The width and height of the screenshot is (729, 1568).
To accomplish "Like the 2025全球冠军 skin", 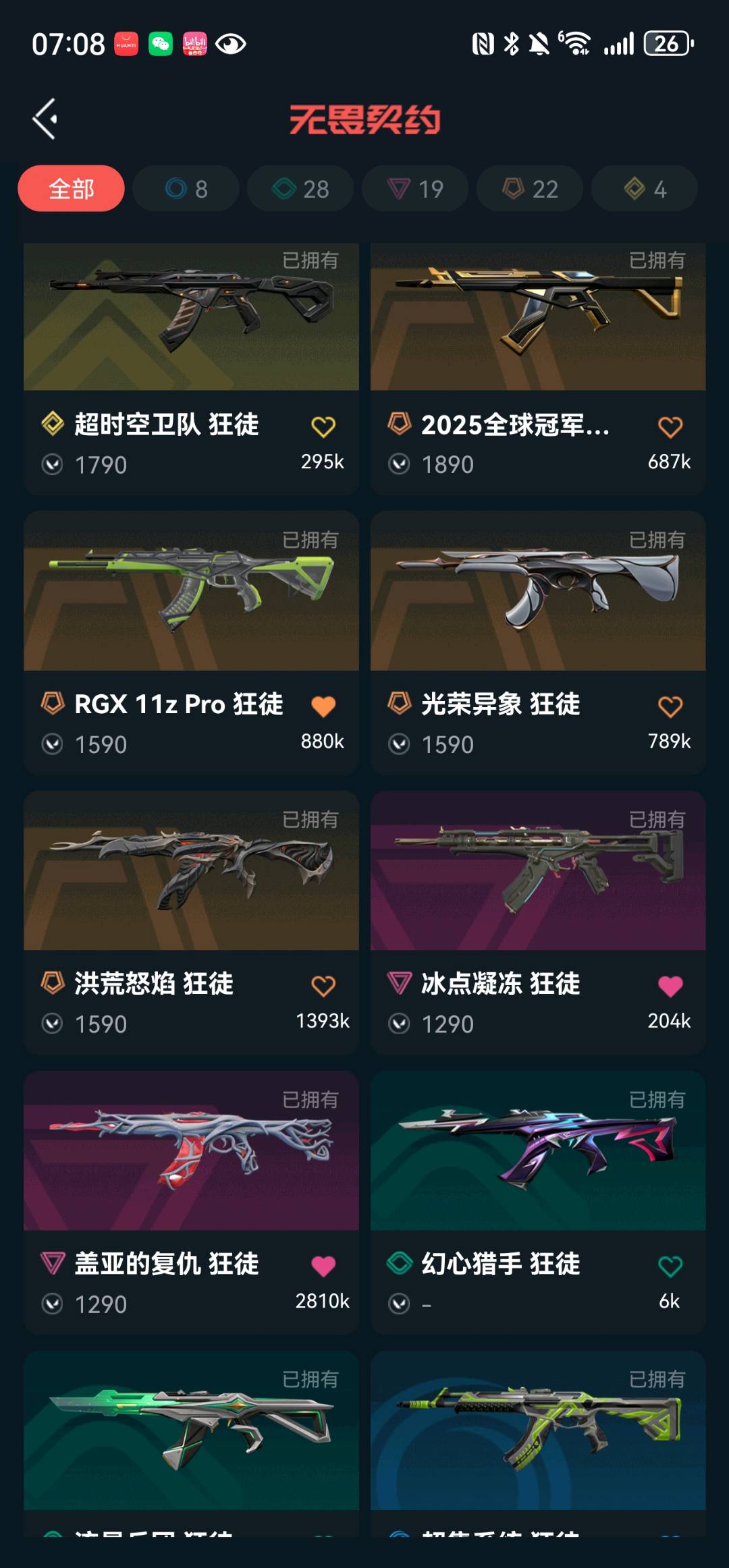I will coord(670,426).
